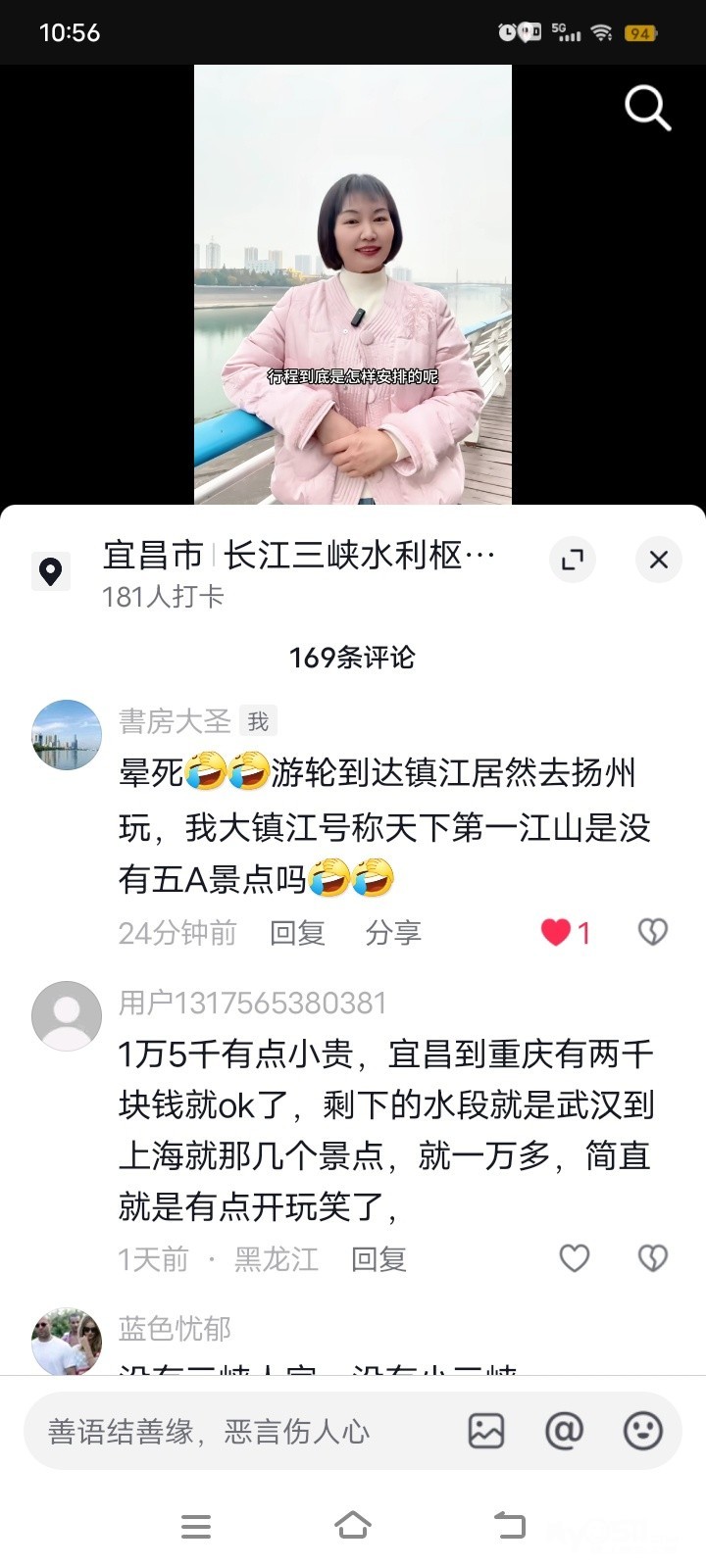Screen dimensions: 706x1568
Task: Close the comments panel
Action: [658, 560]
